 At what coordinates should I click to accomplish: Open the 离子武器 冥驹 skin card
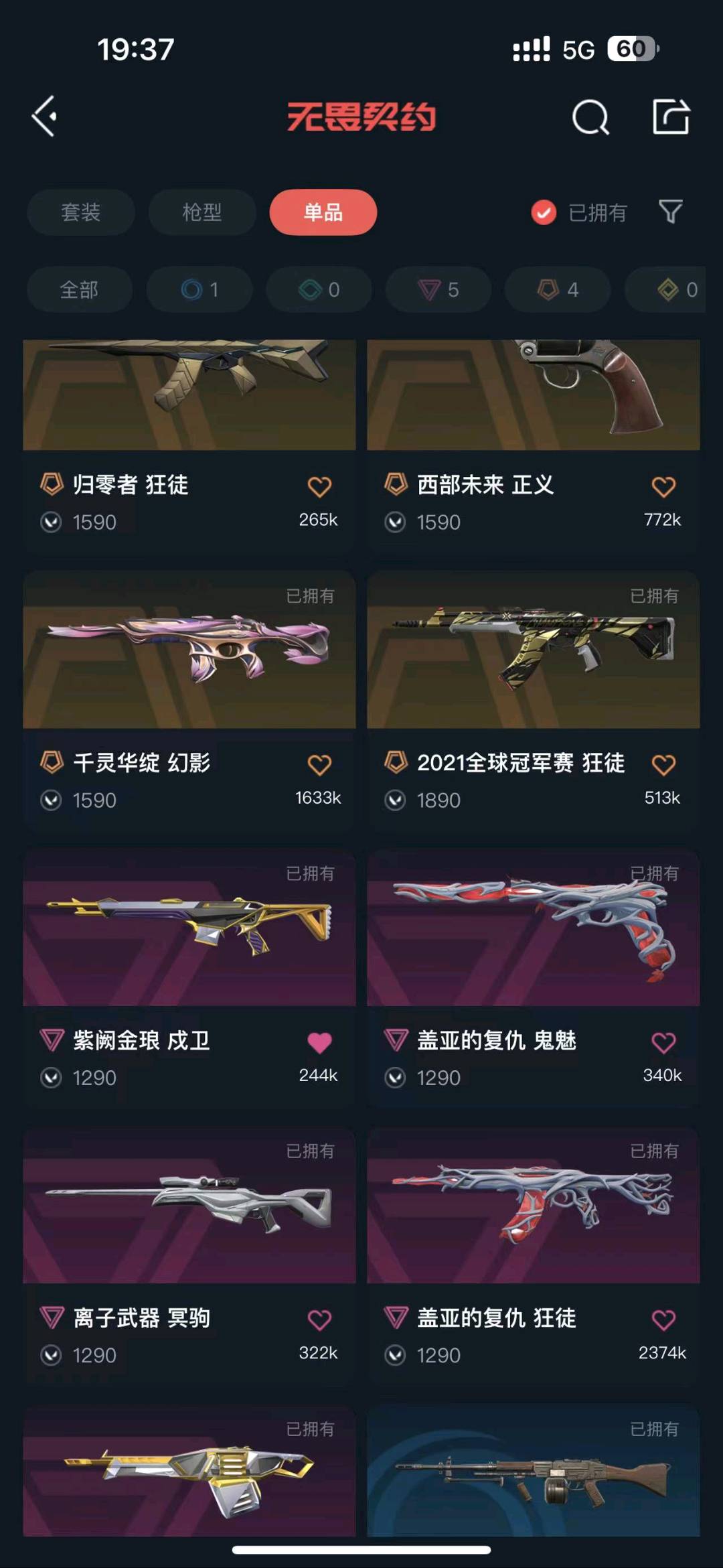click(x=189, y=1256)
